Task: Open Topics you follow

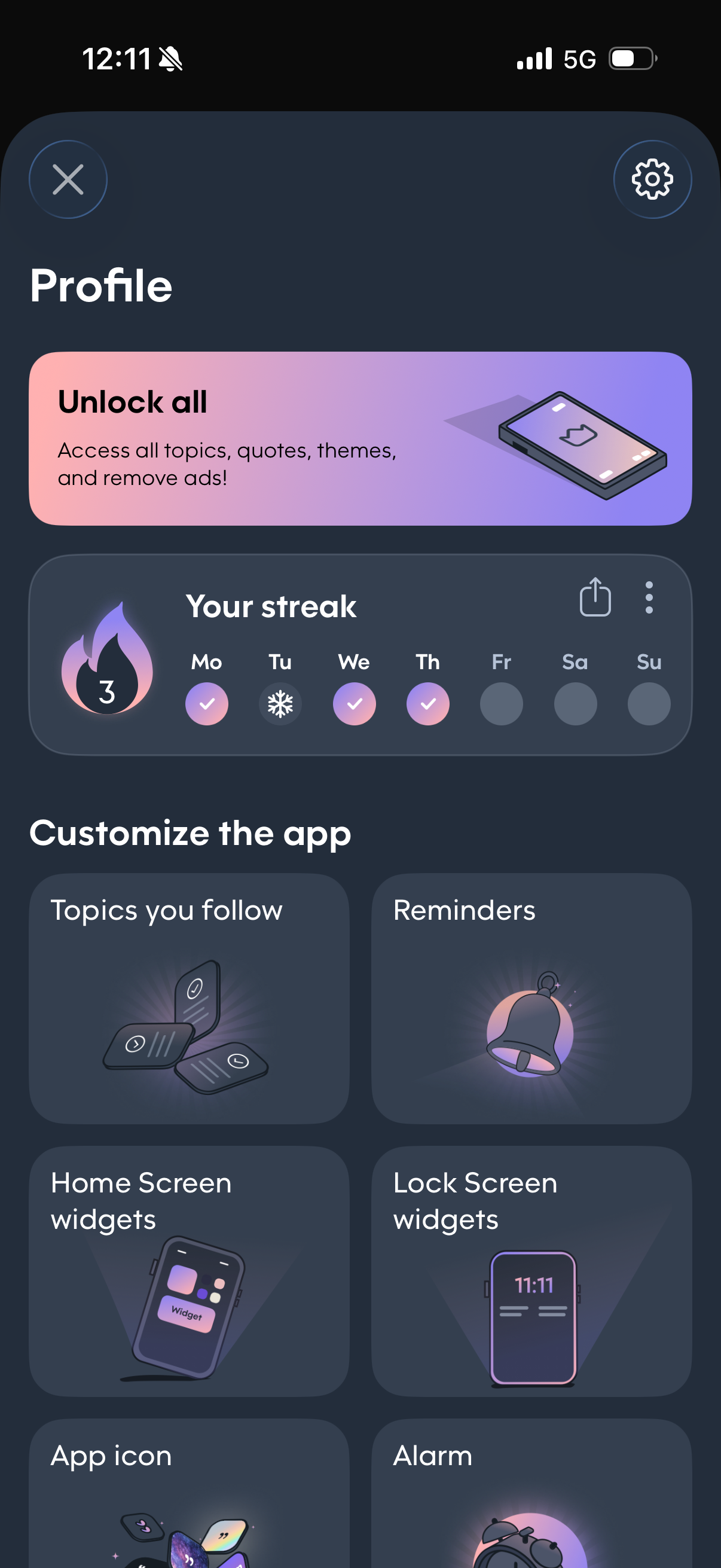Action: coord(188,998)
